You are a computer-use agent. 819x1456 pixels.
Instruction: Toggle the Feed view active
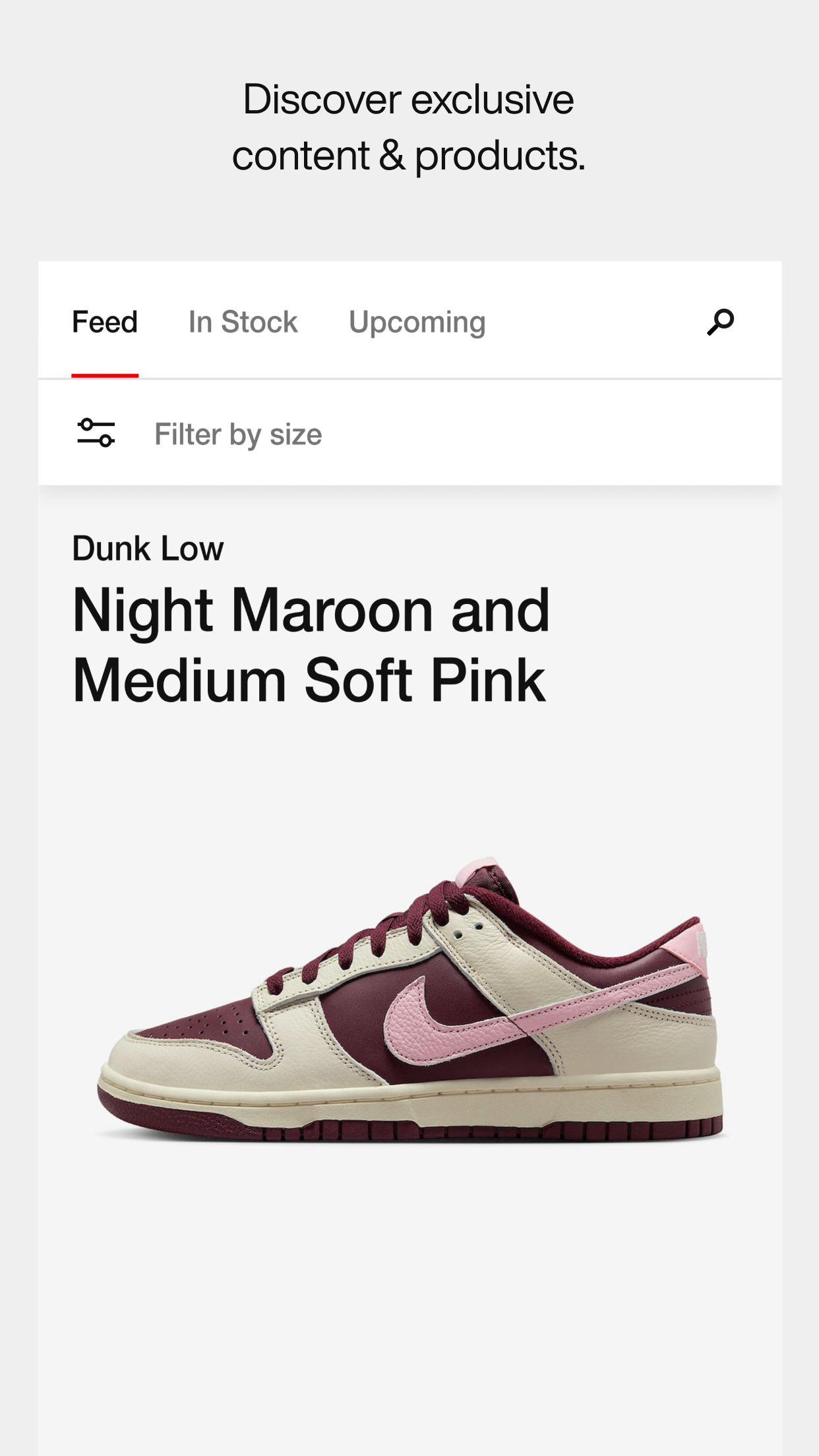104,321
